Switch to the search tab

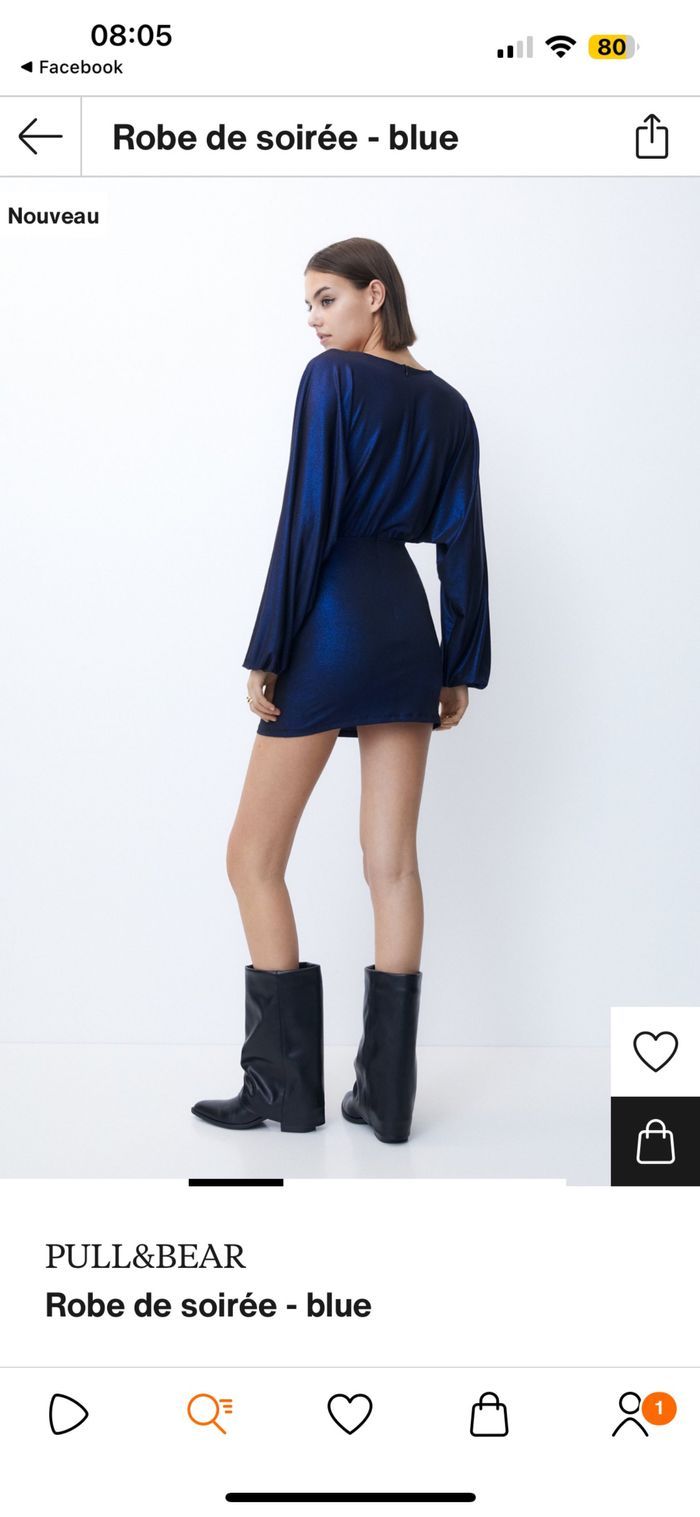pos(209,1414)
